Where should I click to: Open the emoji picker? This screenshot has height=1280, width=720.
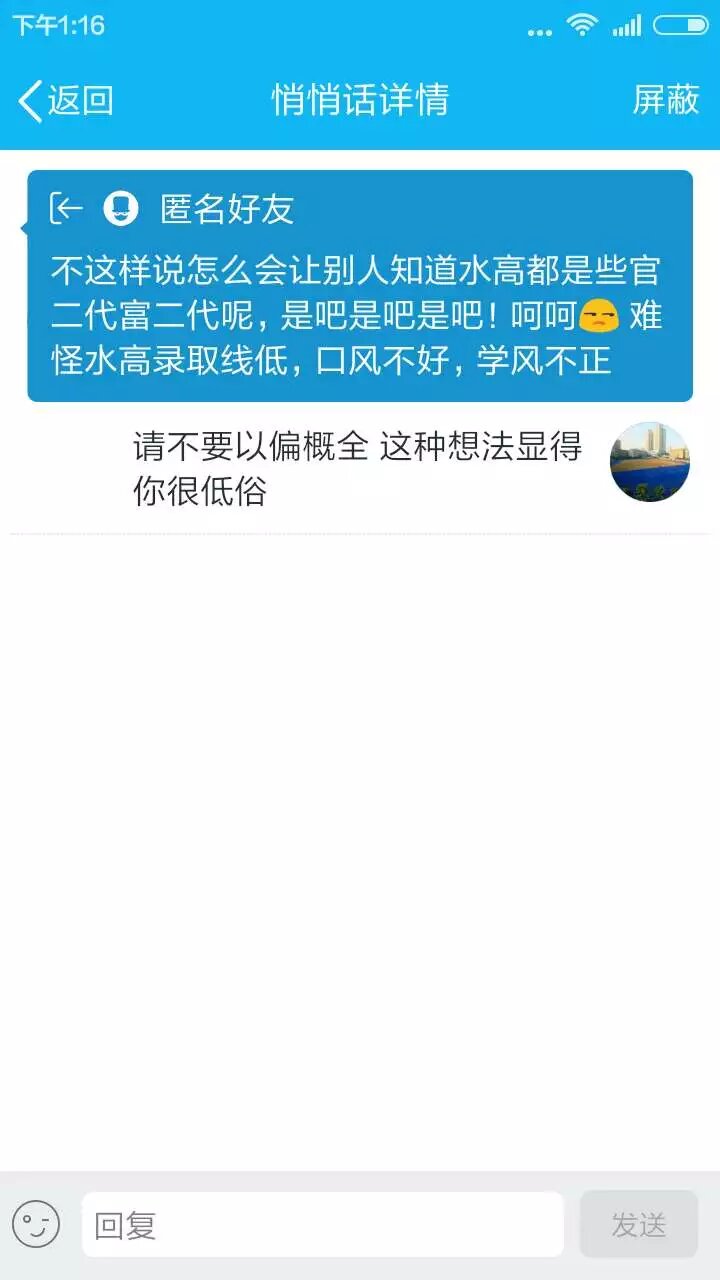click(36, 1224)
